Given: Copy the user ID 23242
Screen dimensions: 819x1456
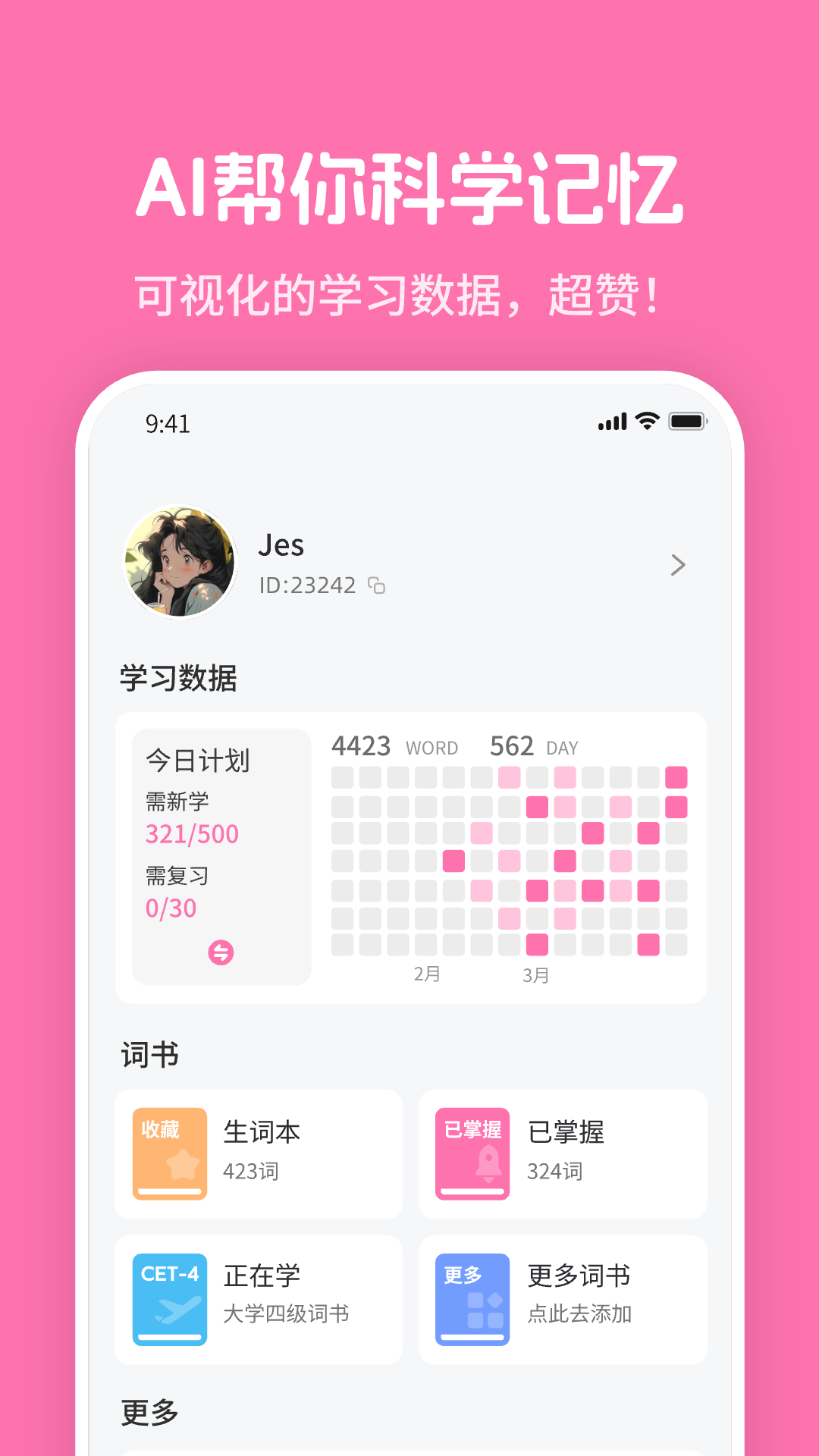Looking at the screenshot, I should [x=377, y=585].
